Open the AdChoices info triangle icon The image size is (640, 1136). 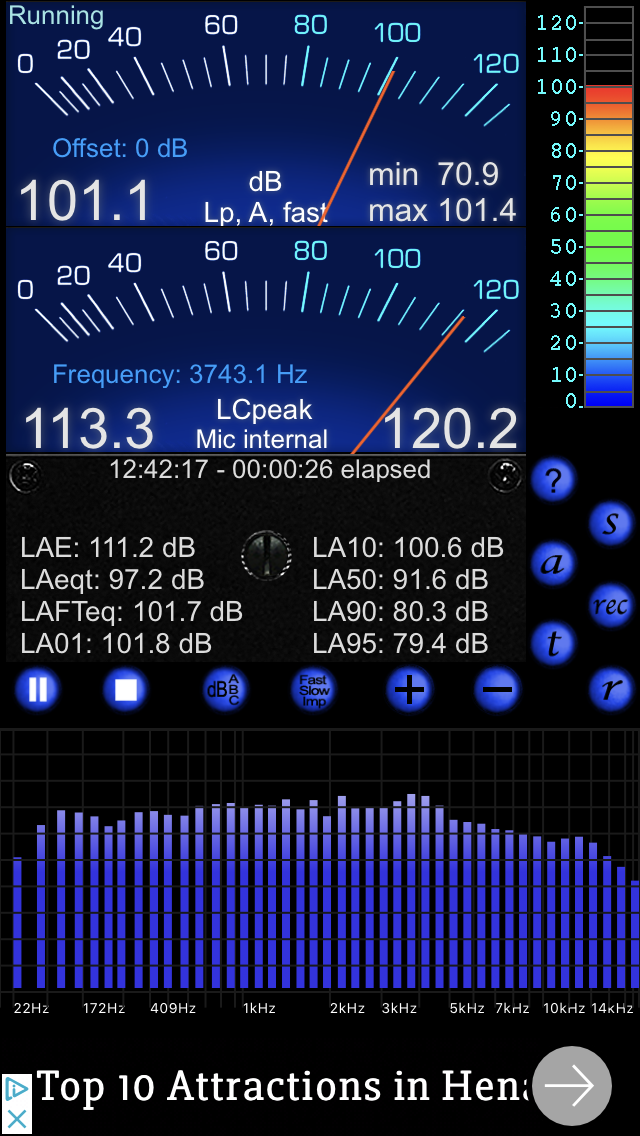(x=17, y=1090)
